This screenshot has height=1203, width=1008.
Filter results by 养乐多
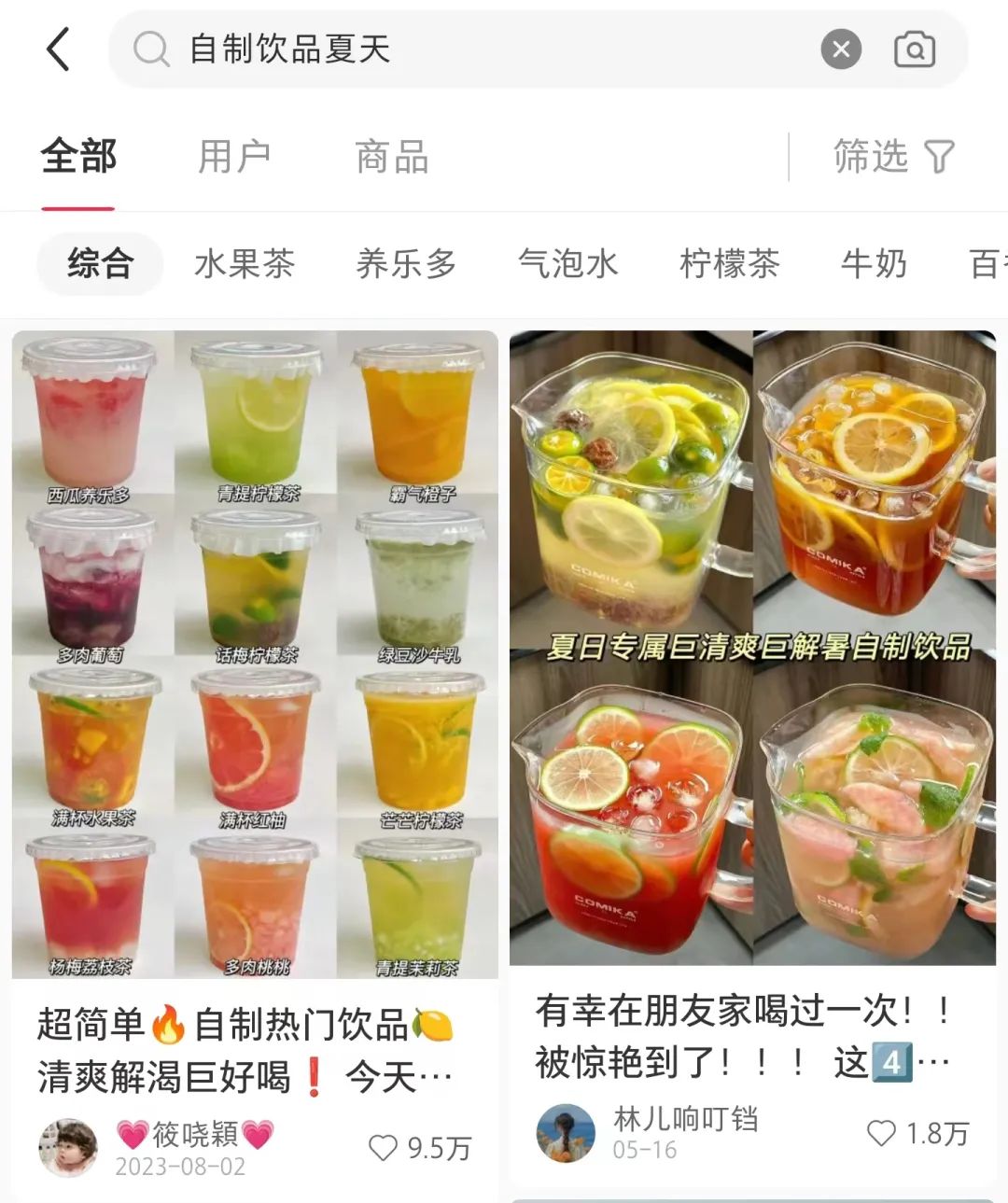click(406, 264)
